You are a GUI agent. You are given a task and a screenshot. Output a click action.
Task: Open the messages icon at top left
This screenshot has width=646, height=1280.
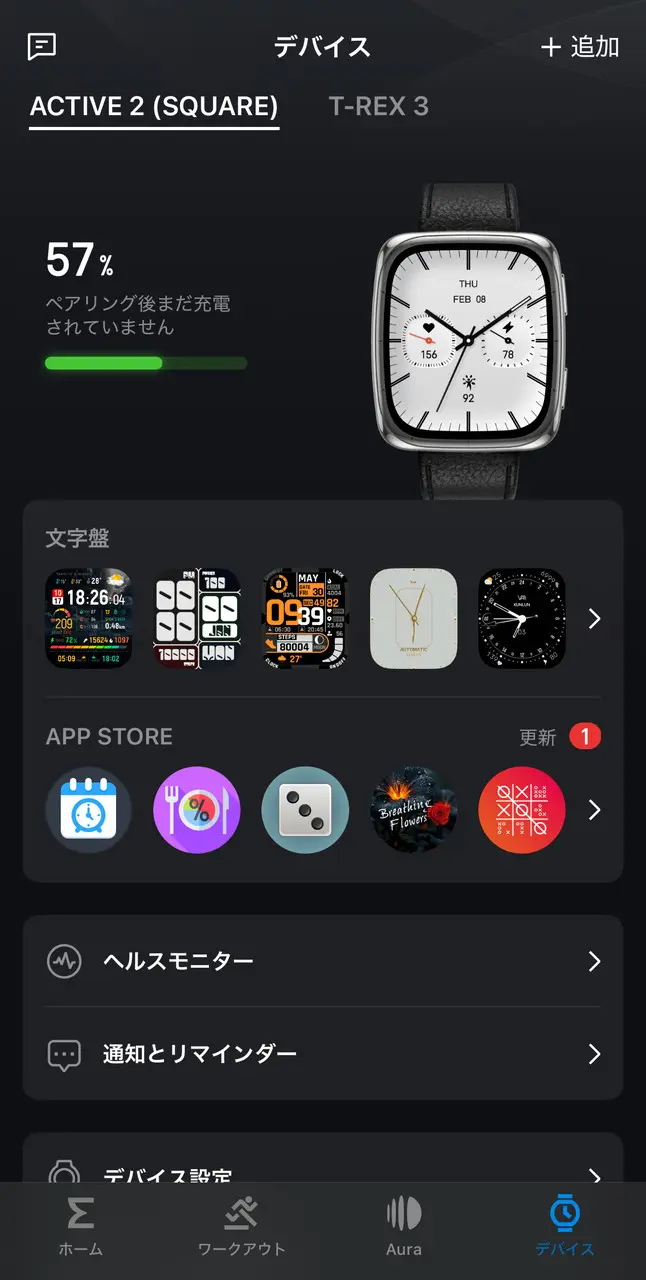(41, 46)
